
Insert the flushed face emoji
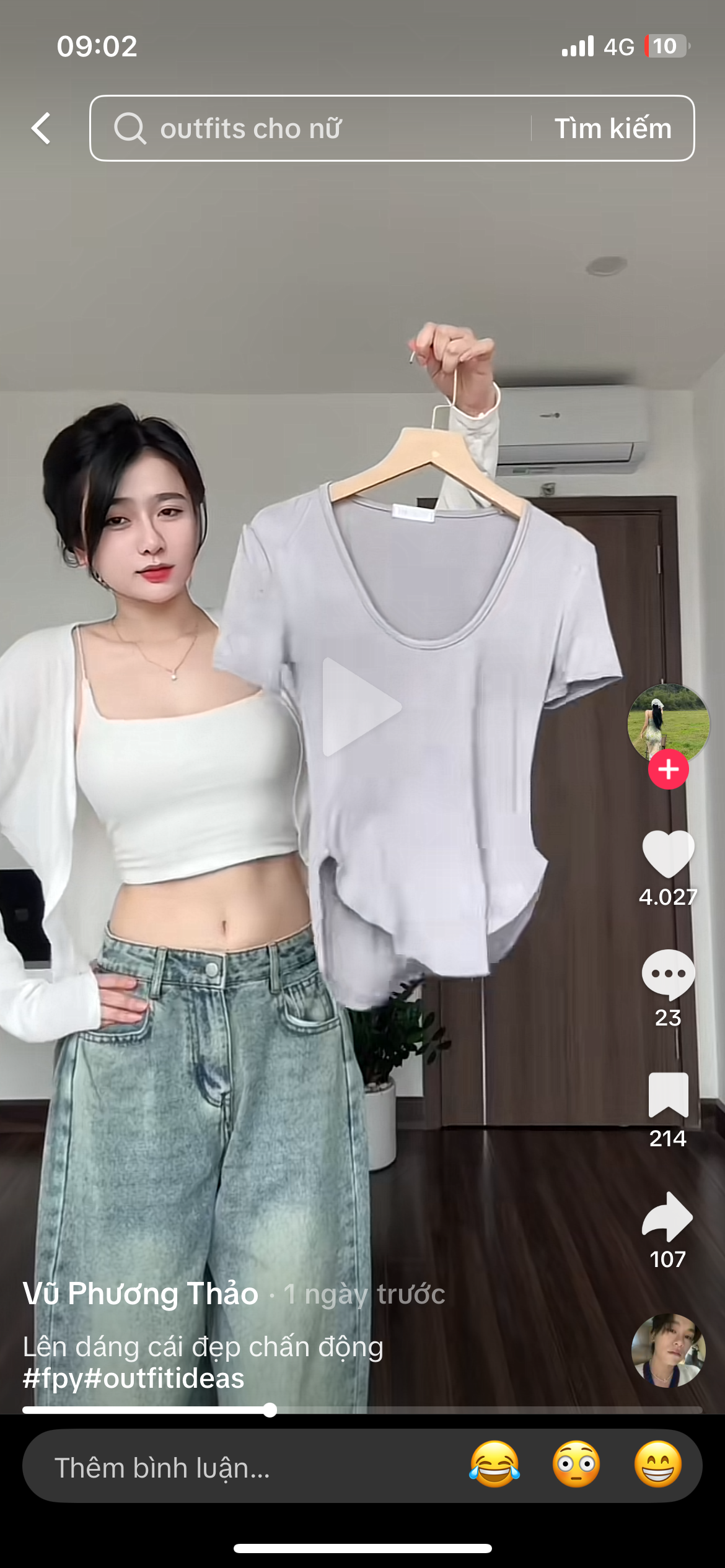576,1465
